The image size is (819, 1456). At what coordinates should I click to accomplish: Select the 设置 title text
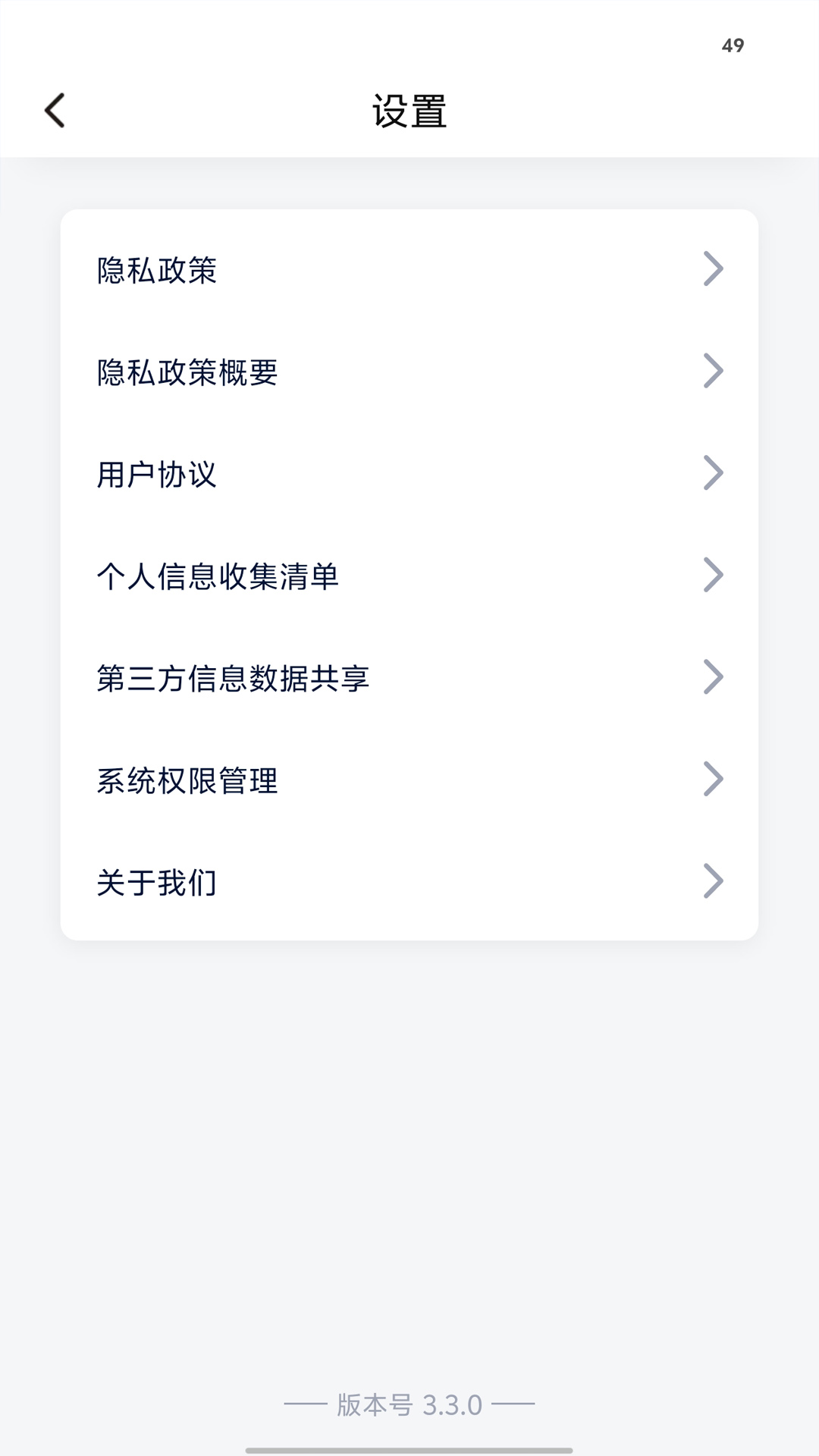(x=409, y=108)
